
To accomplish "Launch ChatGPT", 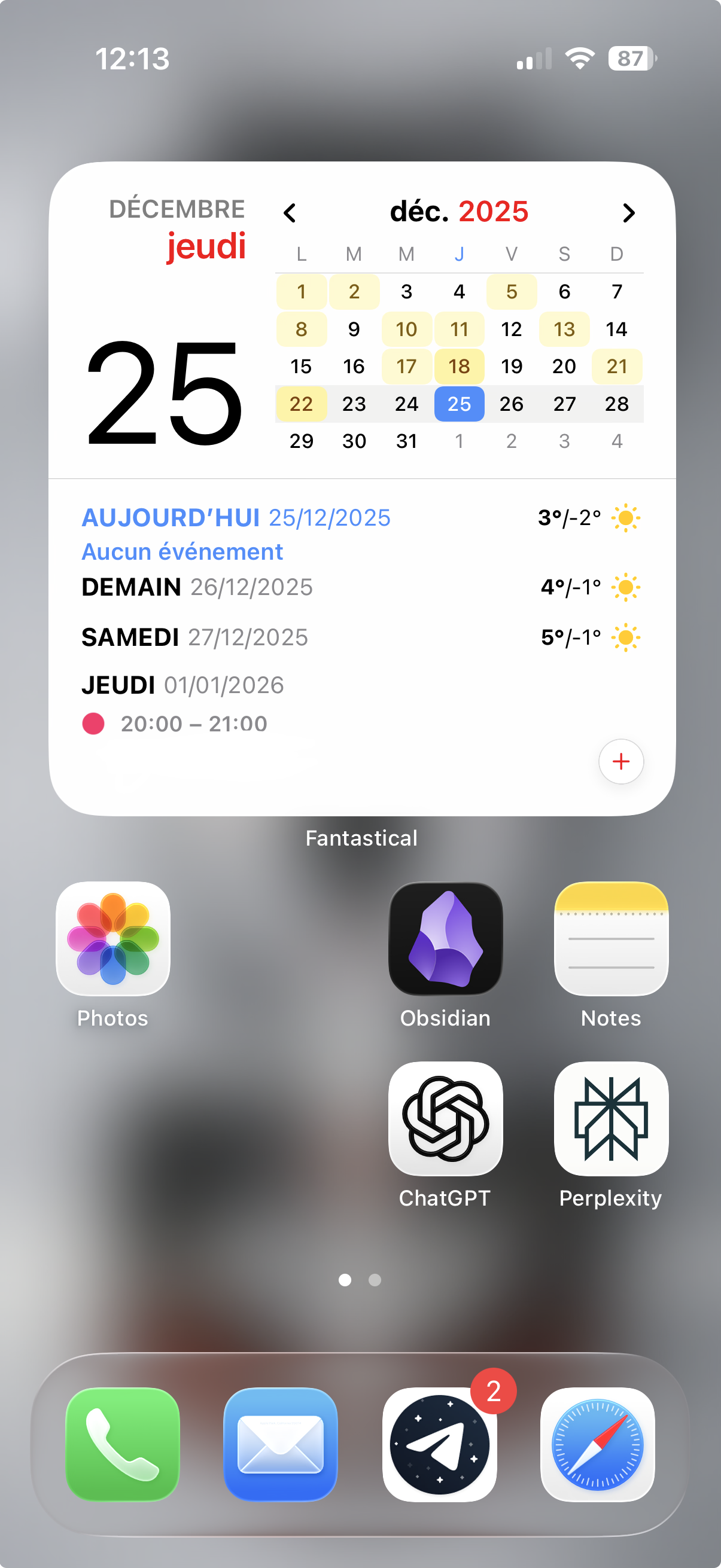I will click(445, 1119).
